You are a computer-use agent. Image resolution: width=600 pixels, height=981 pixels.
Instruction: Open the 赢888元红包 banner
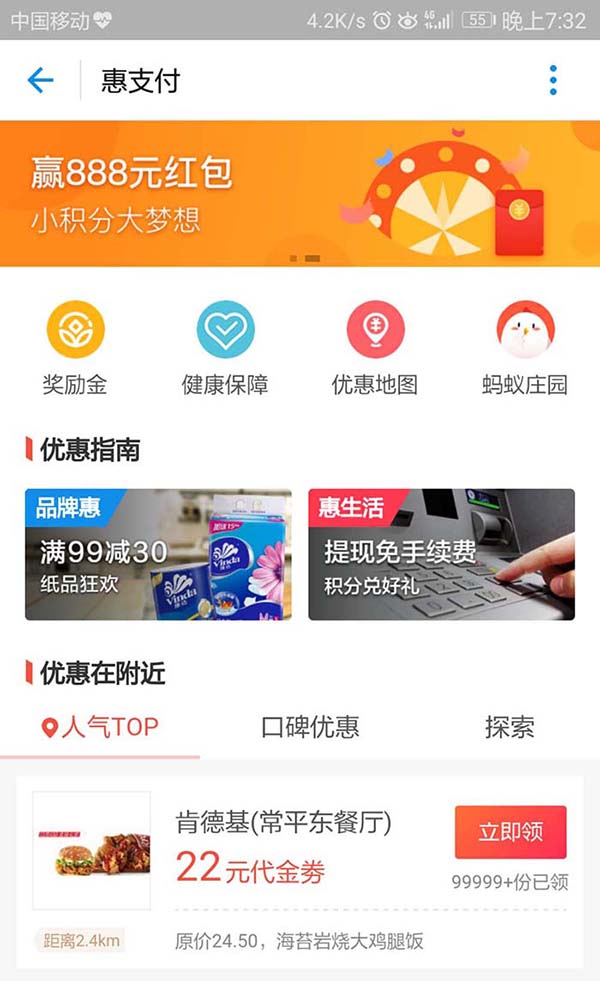tap(300, 193)
